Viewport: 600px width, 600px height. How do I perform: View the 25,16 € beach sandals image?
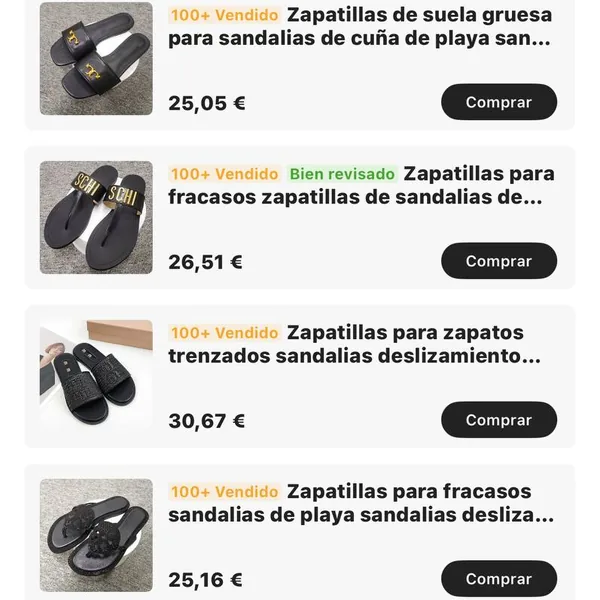[x=96, y=536]
